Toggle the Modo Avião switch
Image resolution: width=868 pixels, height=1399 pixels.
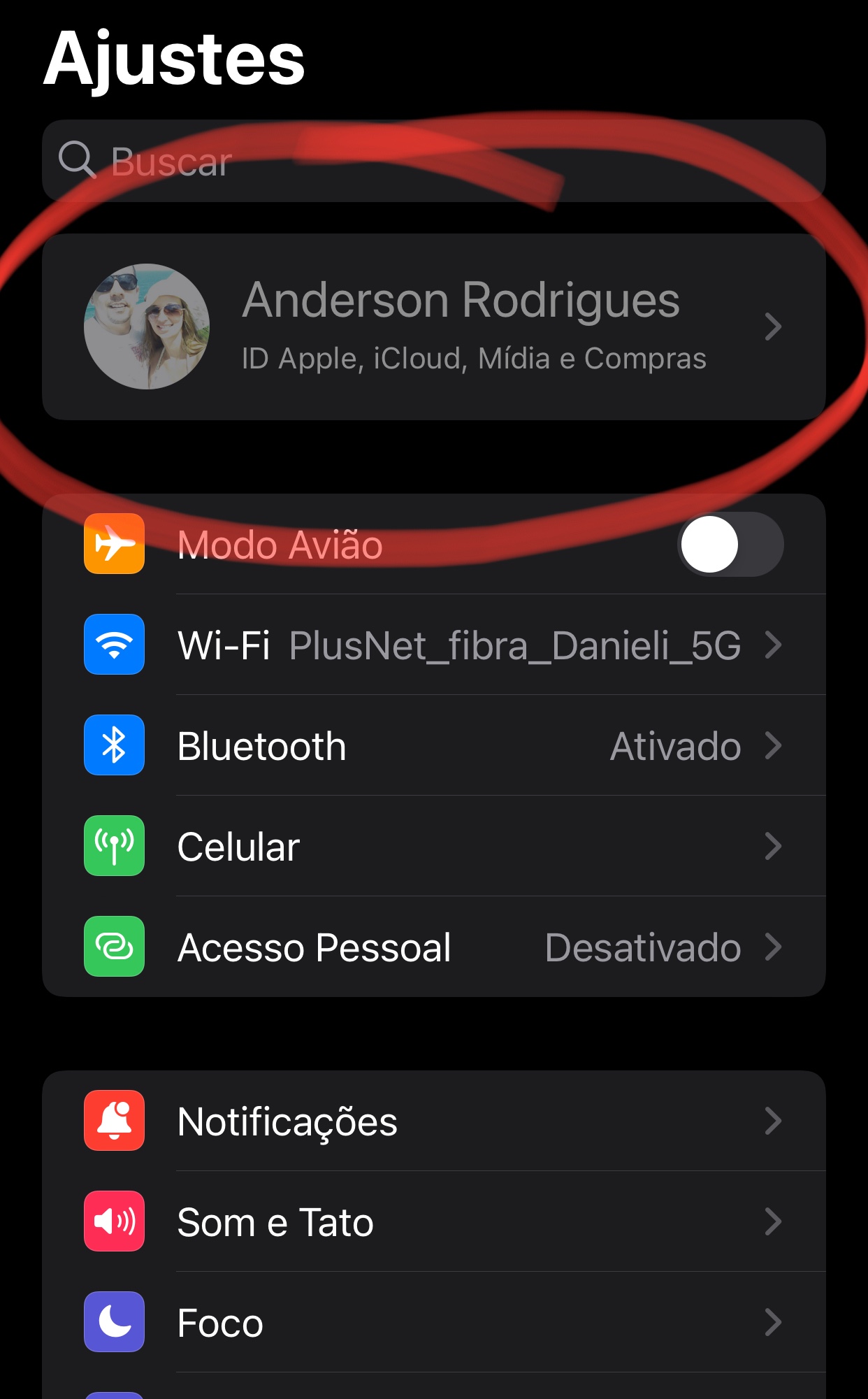[x=730, y=545]
